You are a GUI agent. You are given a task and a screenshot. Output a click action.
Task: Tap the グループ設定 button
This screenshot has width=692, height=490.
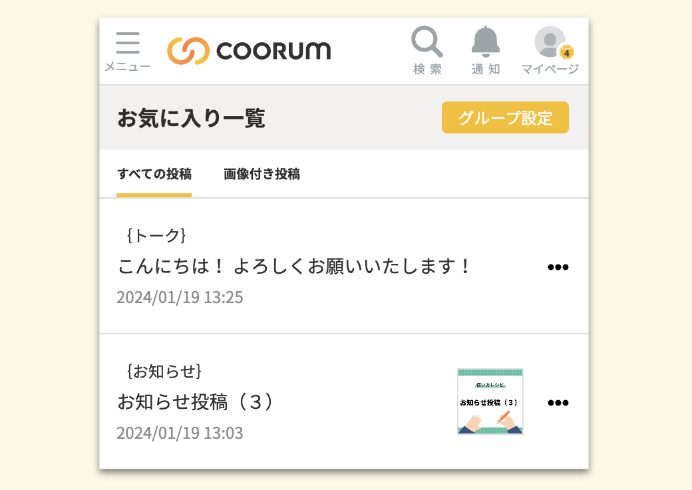pyautogui.click(x=505, y=118)
